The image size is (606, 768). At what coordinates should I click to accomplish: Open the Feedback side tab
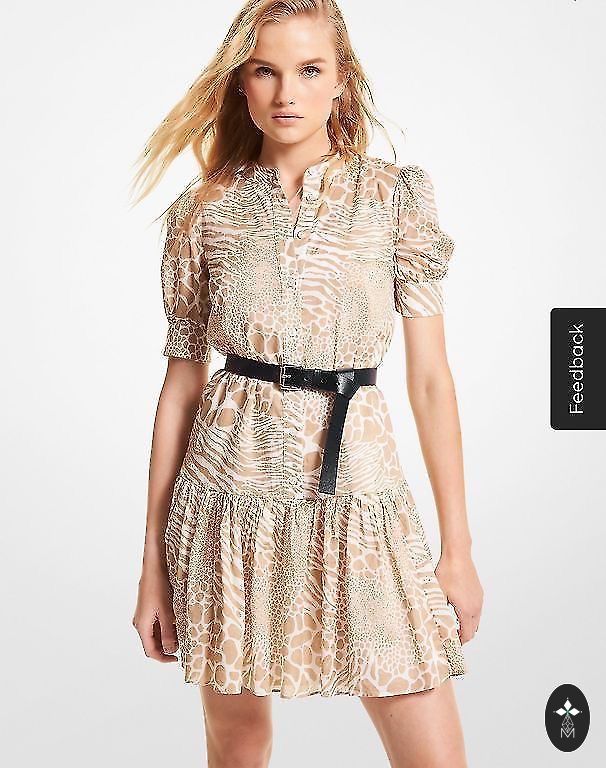(577, 368)
